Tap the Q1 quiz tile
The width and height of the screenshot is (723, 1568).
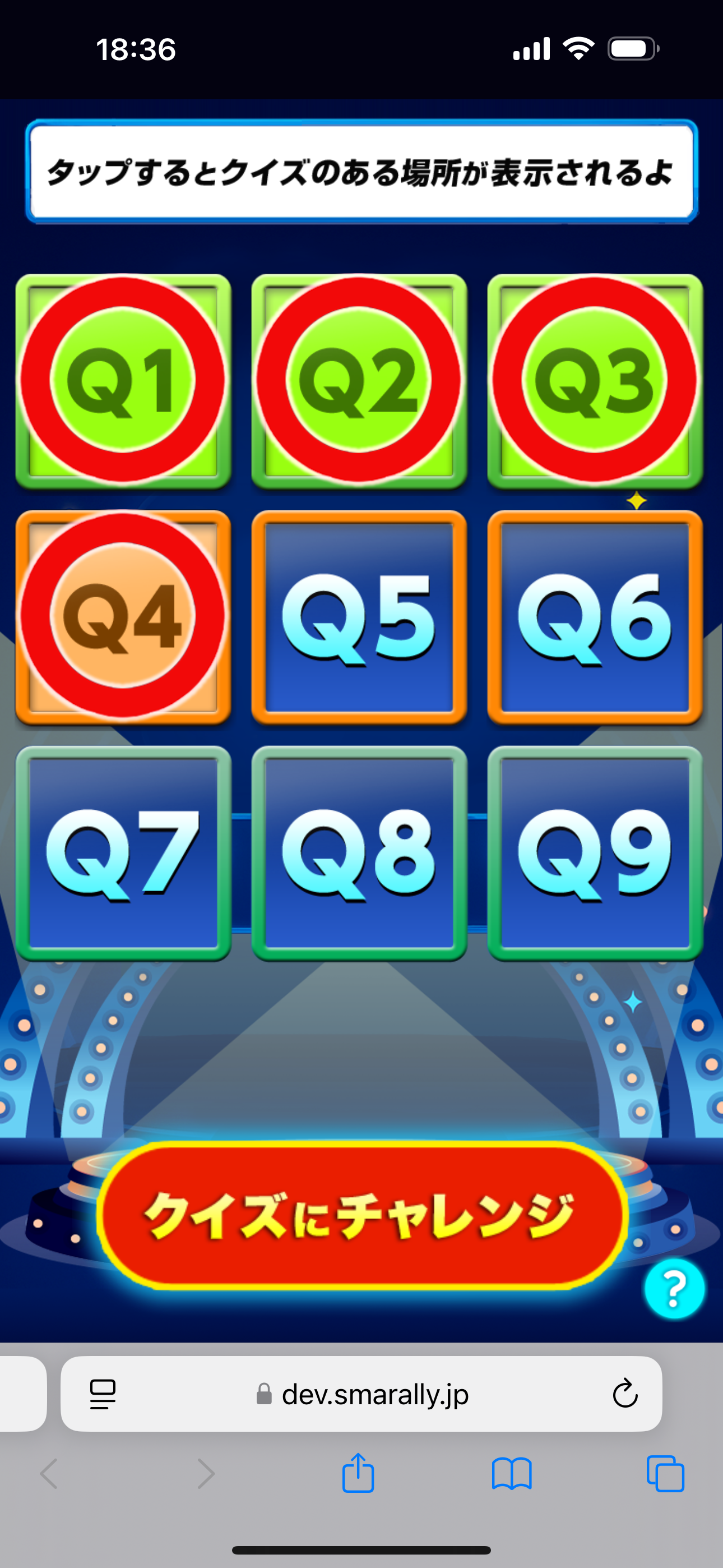click(x=123, y=380)
